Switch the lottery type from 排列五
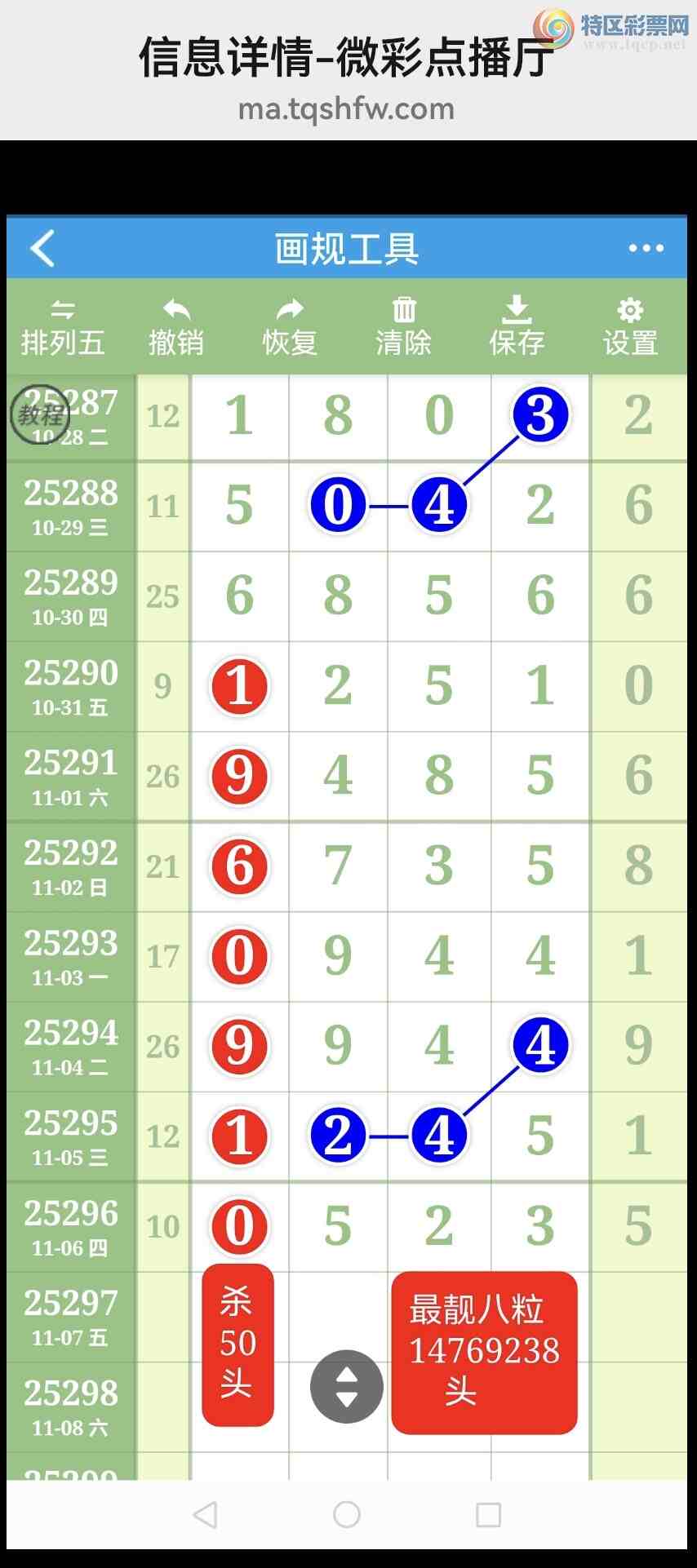 pyautogui.click(x=63, y=328)
